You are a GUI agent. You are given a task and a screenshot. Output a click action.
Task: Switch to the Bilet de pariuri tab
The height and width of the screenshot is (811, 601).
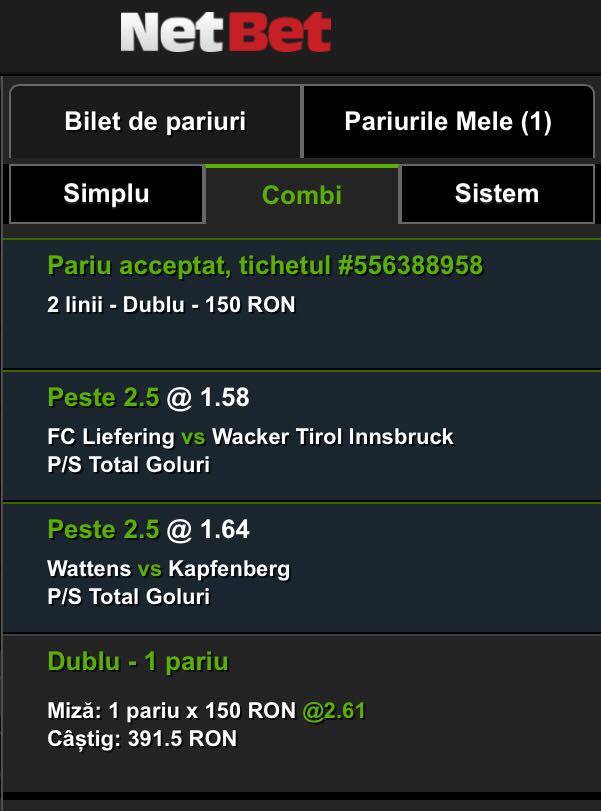155,122
